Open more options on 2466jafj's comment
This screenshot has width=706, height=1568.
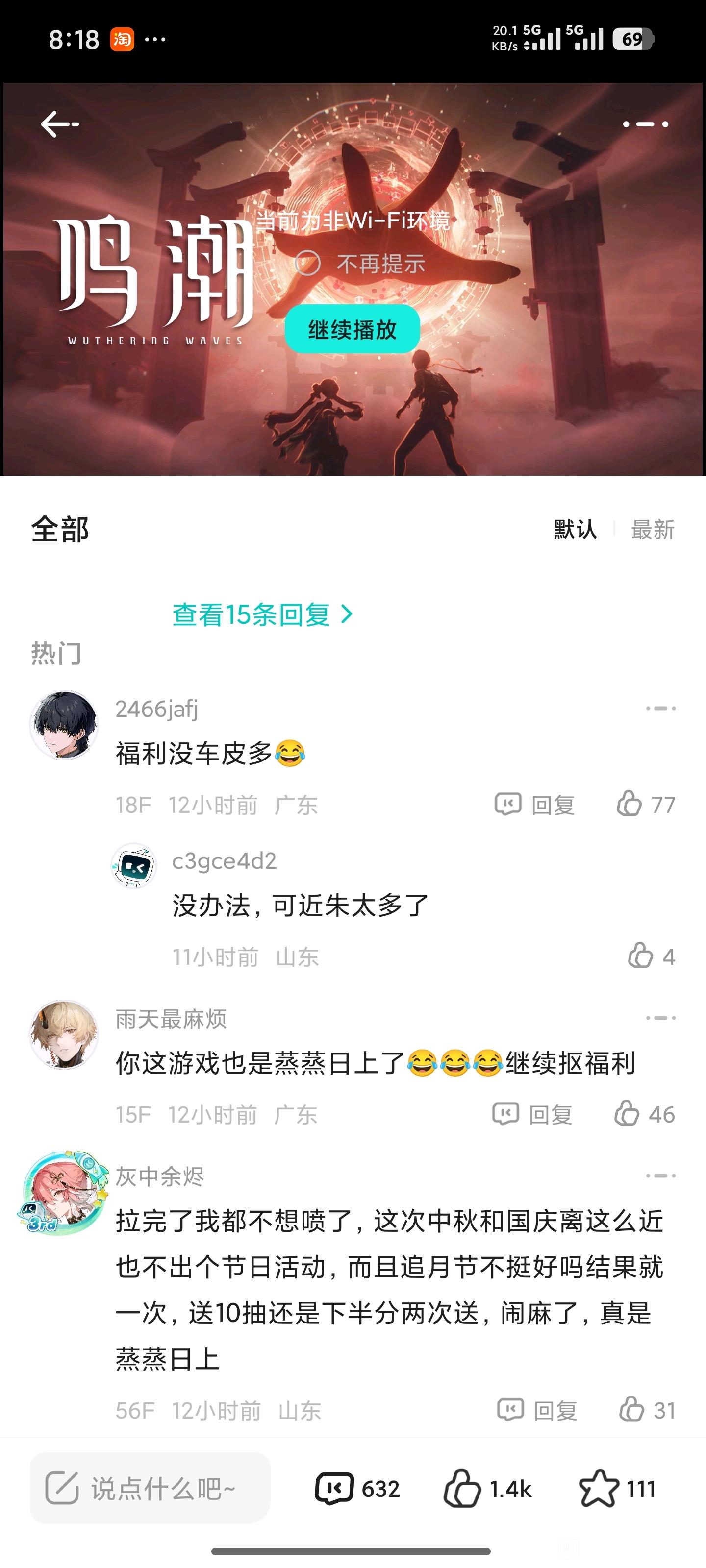661,708
